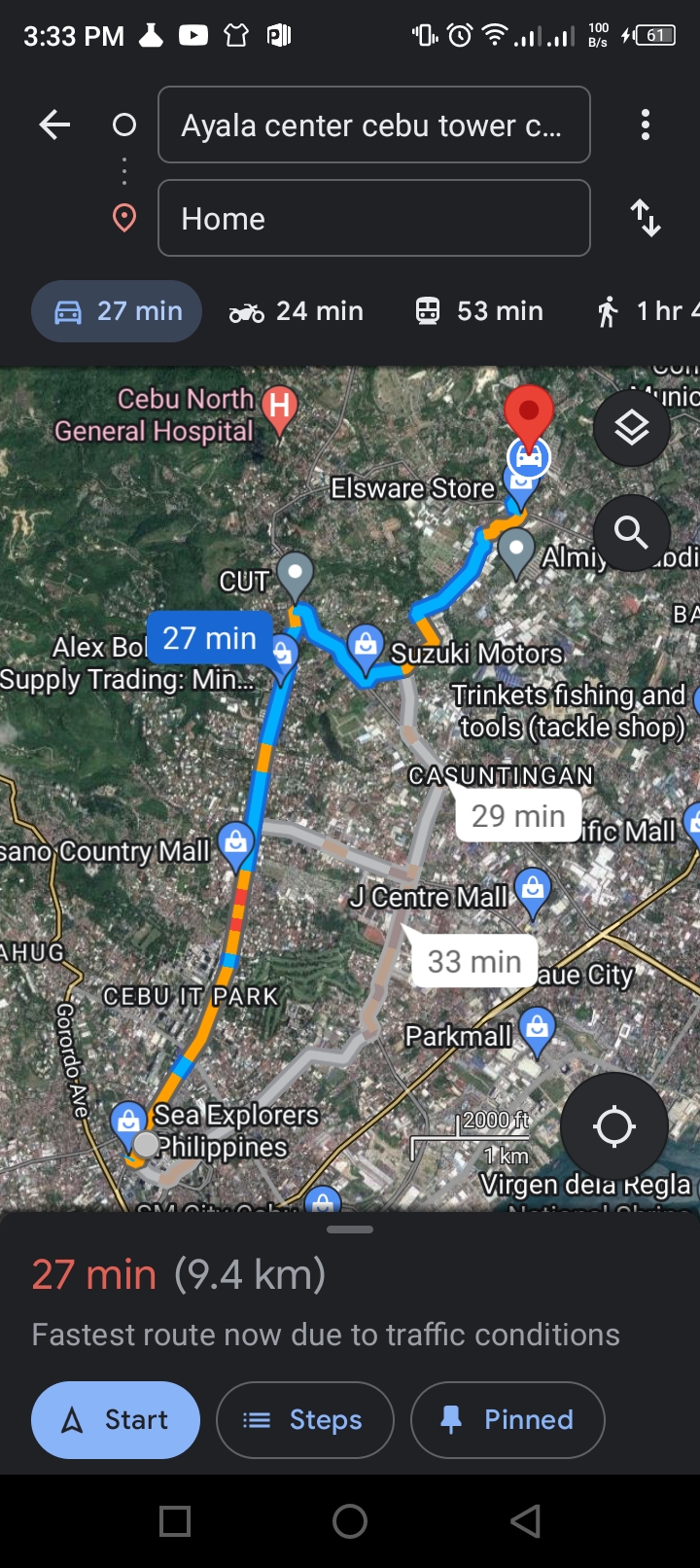Search along the route
Screen dimensions: 700x1568
pos(631,532)
